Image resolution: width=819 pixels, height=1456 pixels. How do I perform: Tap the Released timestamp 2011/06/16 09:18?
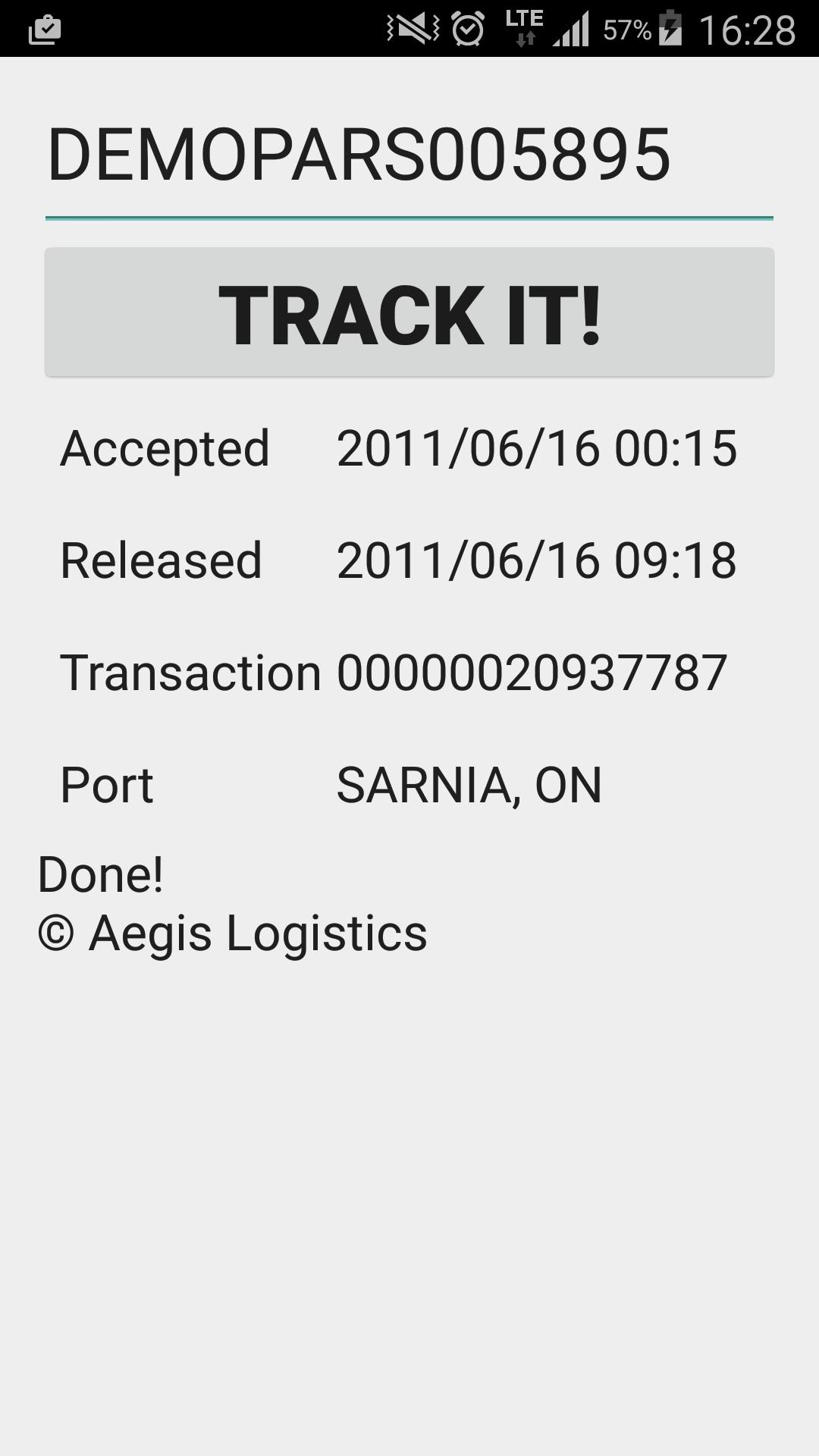[538, 561]
